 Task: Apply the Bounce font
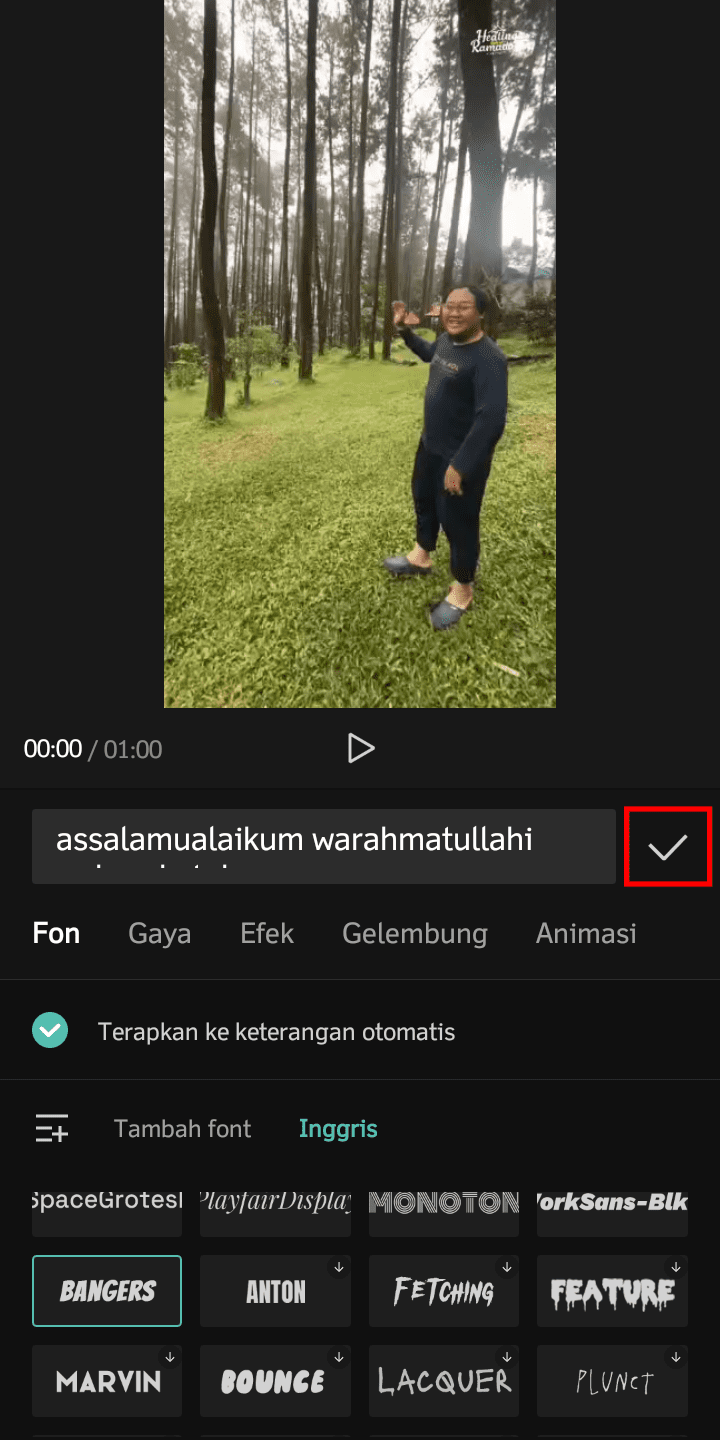click(x=276, y=1381)
